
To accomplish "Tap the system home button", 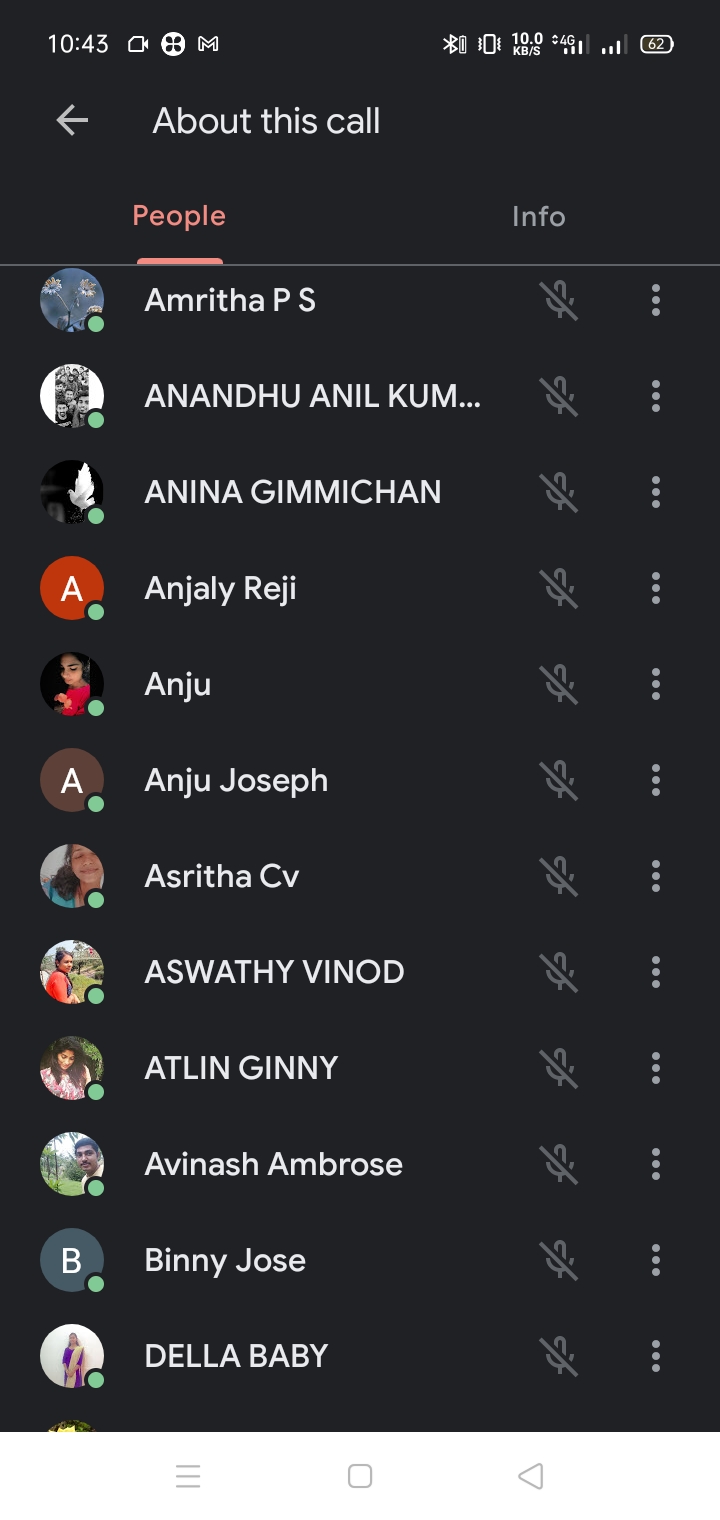I will click(360, 1476).
